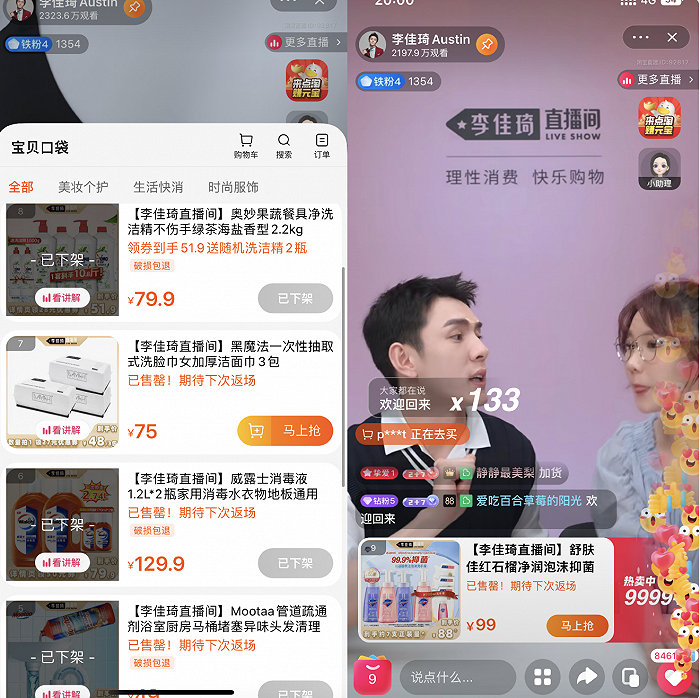Tap 马上抢 for 黑魔法 洗脸巾
Screen dimensions: 700x698
(285, 431)
